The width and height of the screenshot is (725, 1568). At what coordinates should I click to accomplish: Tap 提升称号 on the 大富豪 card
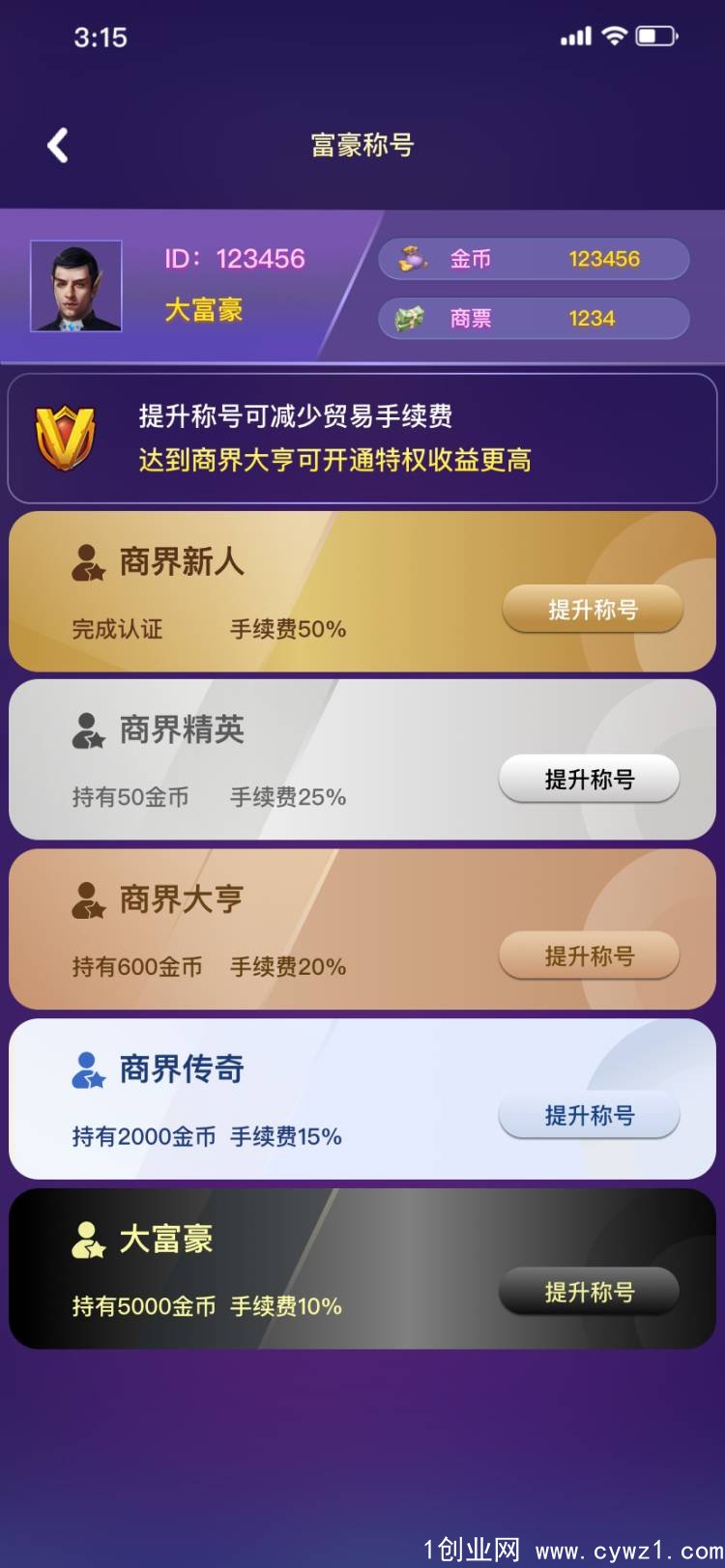click(589, 1291)
